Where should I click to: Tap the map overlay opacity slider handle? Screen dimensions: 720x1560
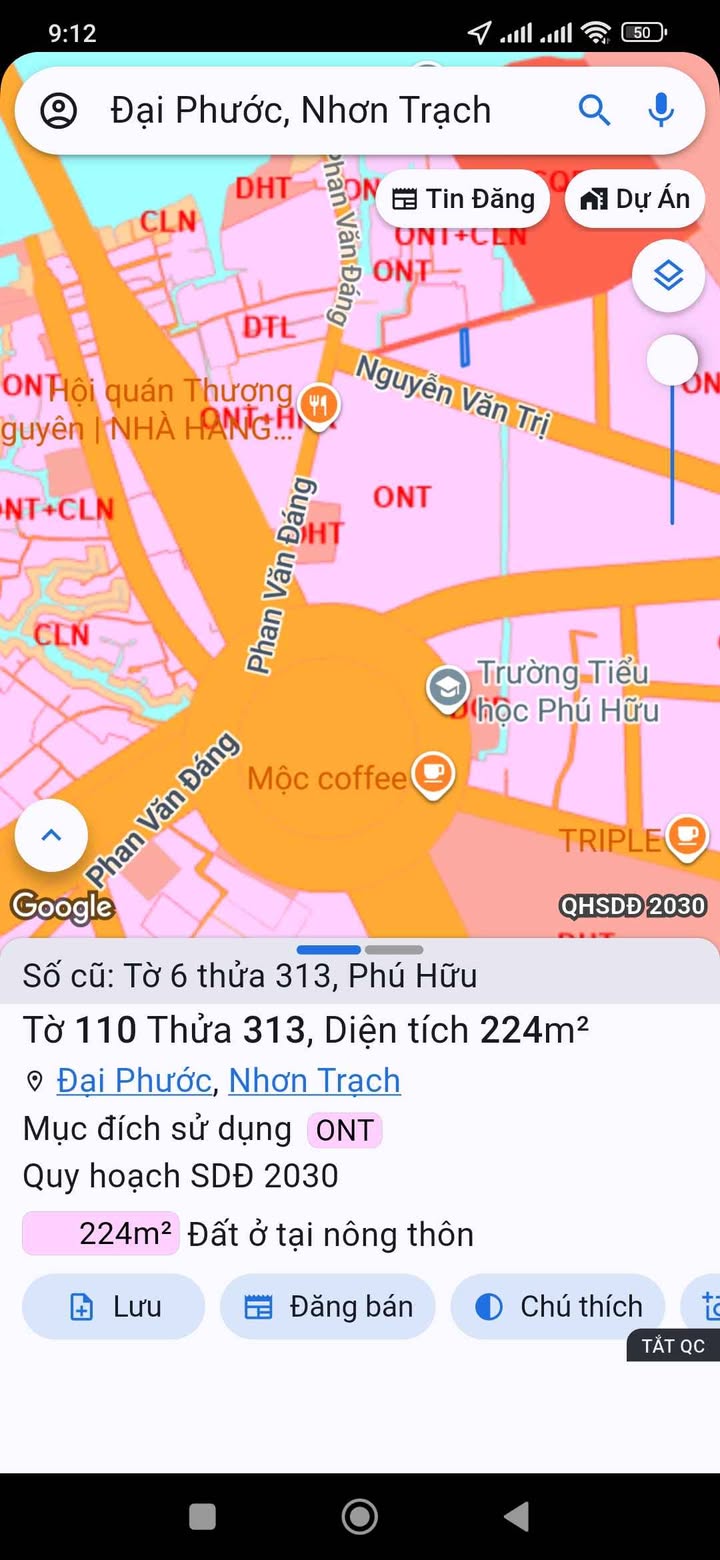coord(672,360)
